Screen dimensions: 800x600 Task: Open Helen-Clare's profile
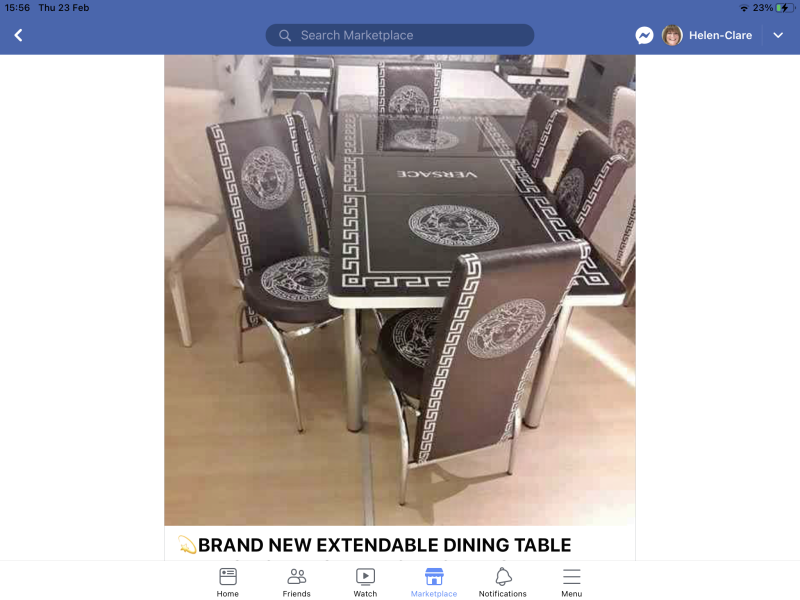(708, 35)
